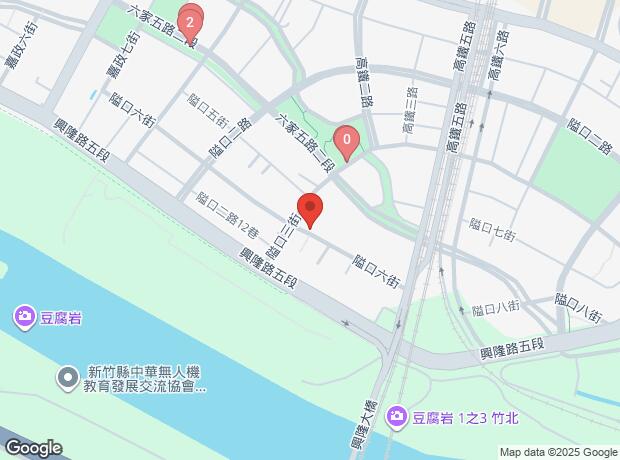
Task: Tap the red map pin labeled 2
Action: pyautogui.click(x=190, y=20)
